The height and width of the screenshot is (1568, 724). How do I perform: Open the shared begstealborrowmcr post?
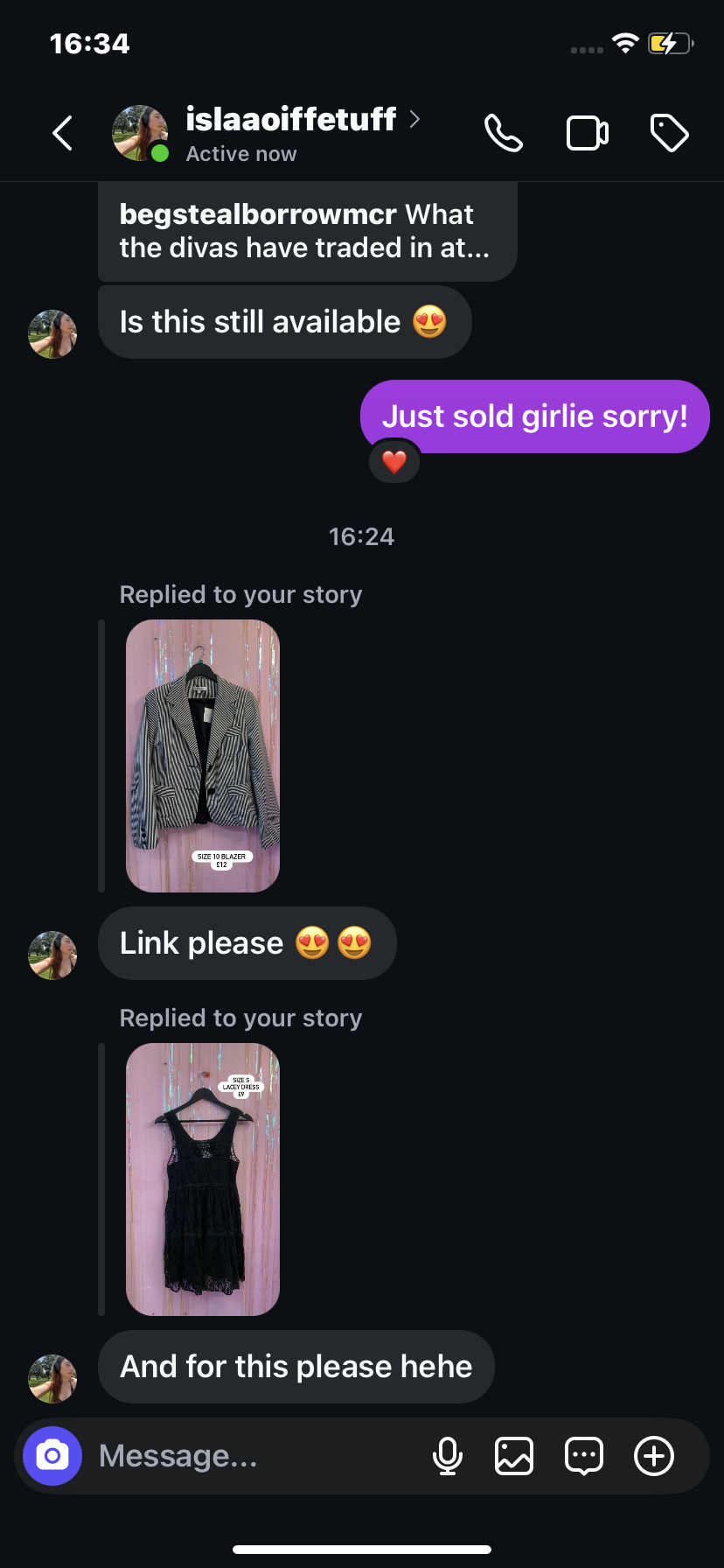point(307,231)
